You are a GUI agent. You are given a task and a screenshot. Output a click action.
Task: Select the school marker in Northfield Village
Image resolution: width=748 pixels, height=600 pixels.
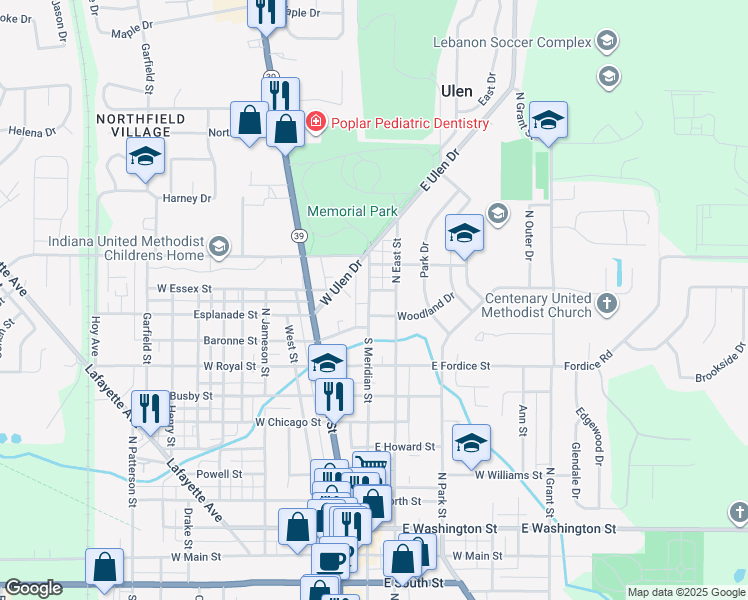click(x=145, y=157)
